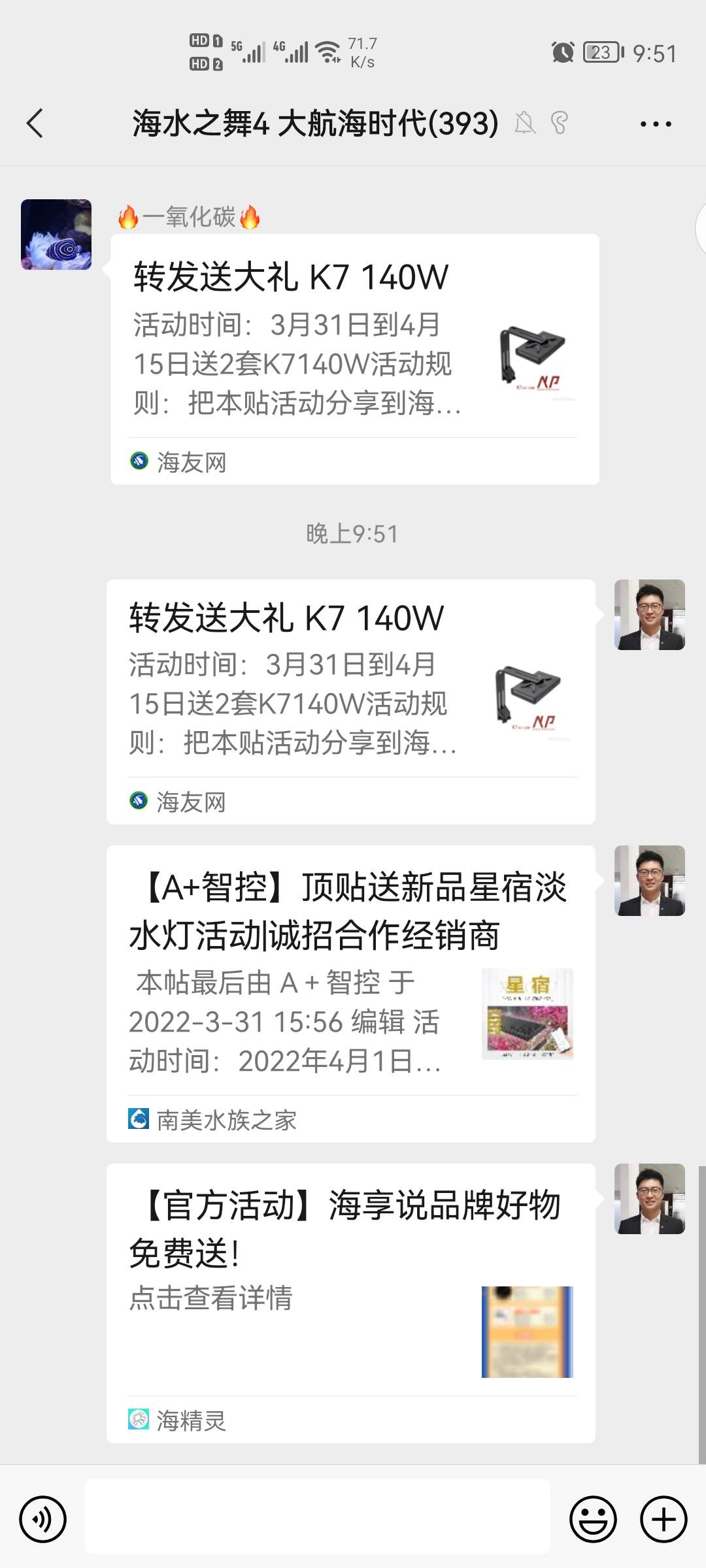Open the plus attachment menu
706x1568 pixels.
[664, 1519]
